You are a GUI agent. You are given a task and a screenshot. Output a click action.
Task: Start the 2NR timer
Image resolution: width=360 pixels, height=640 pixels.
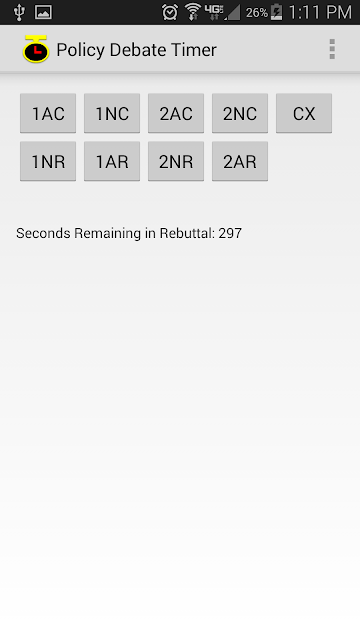tap(176, 162)
